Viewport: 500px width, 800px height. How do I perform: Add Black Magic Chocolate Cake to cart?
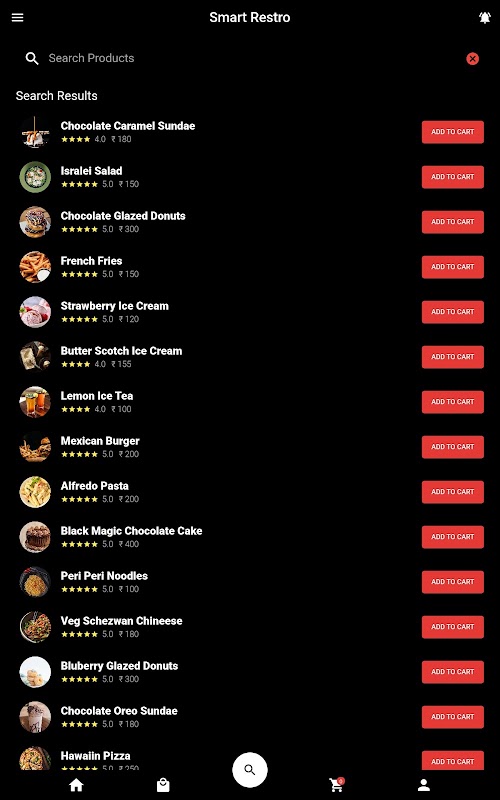coord(453,537)
